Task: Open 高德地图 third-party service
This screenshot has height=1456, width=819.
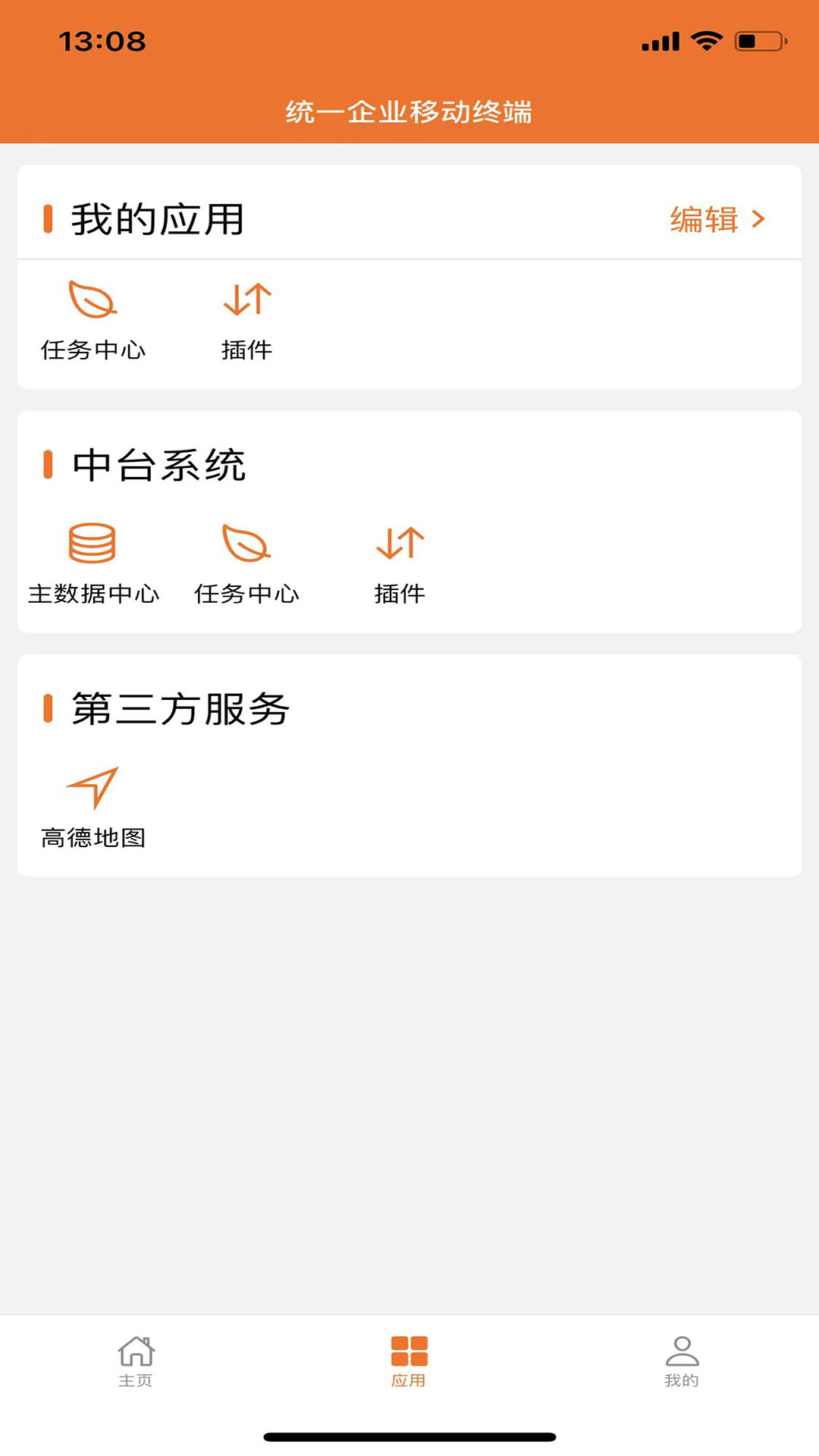Action: click(x=93, y=808)
